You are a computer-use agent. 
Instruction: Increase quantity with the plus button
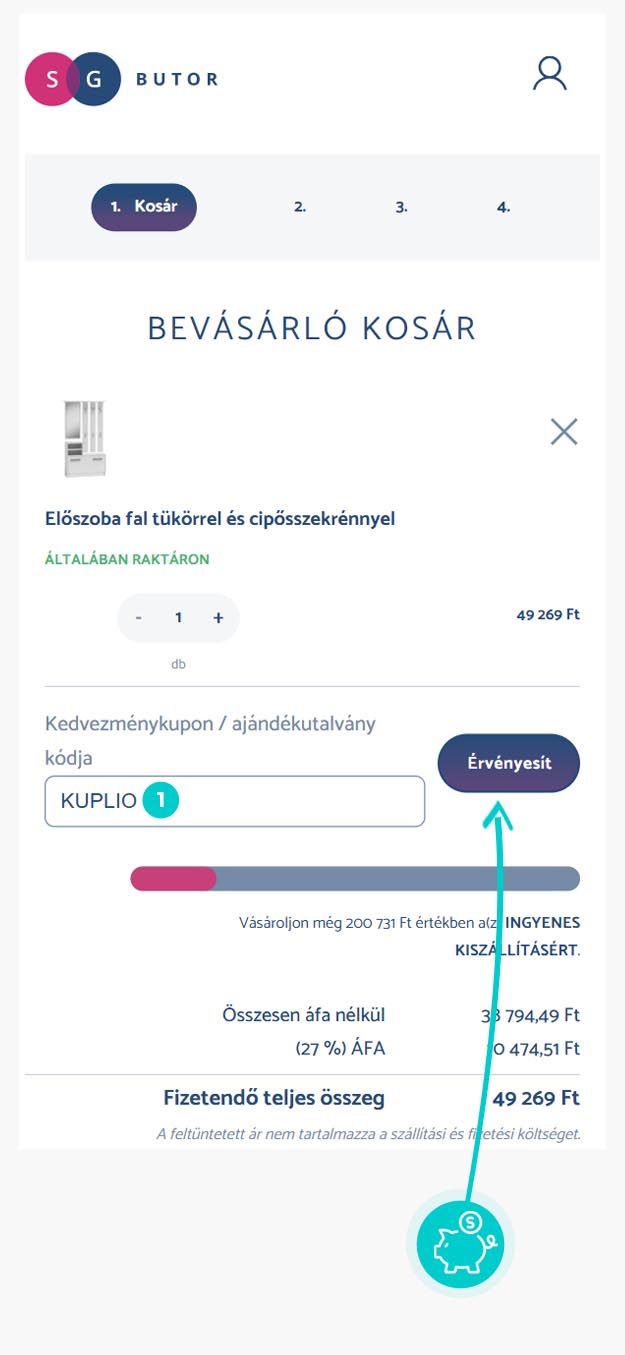click(x=218, y=618)
